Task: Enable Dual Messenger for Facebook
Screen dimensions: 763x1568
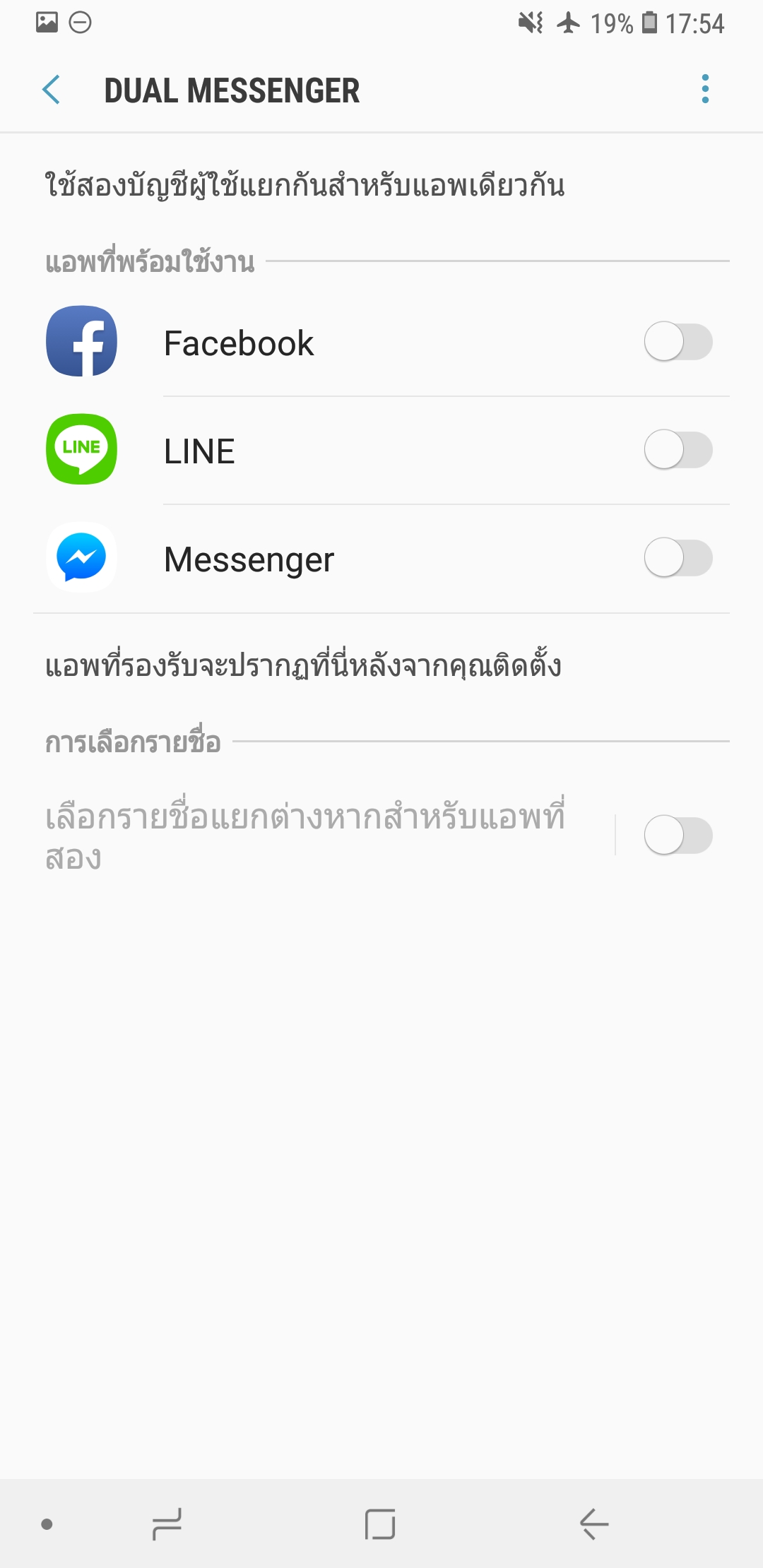Action: [678, 343]
